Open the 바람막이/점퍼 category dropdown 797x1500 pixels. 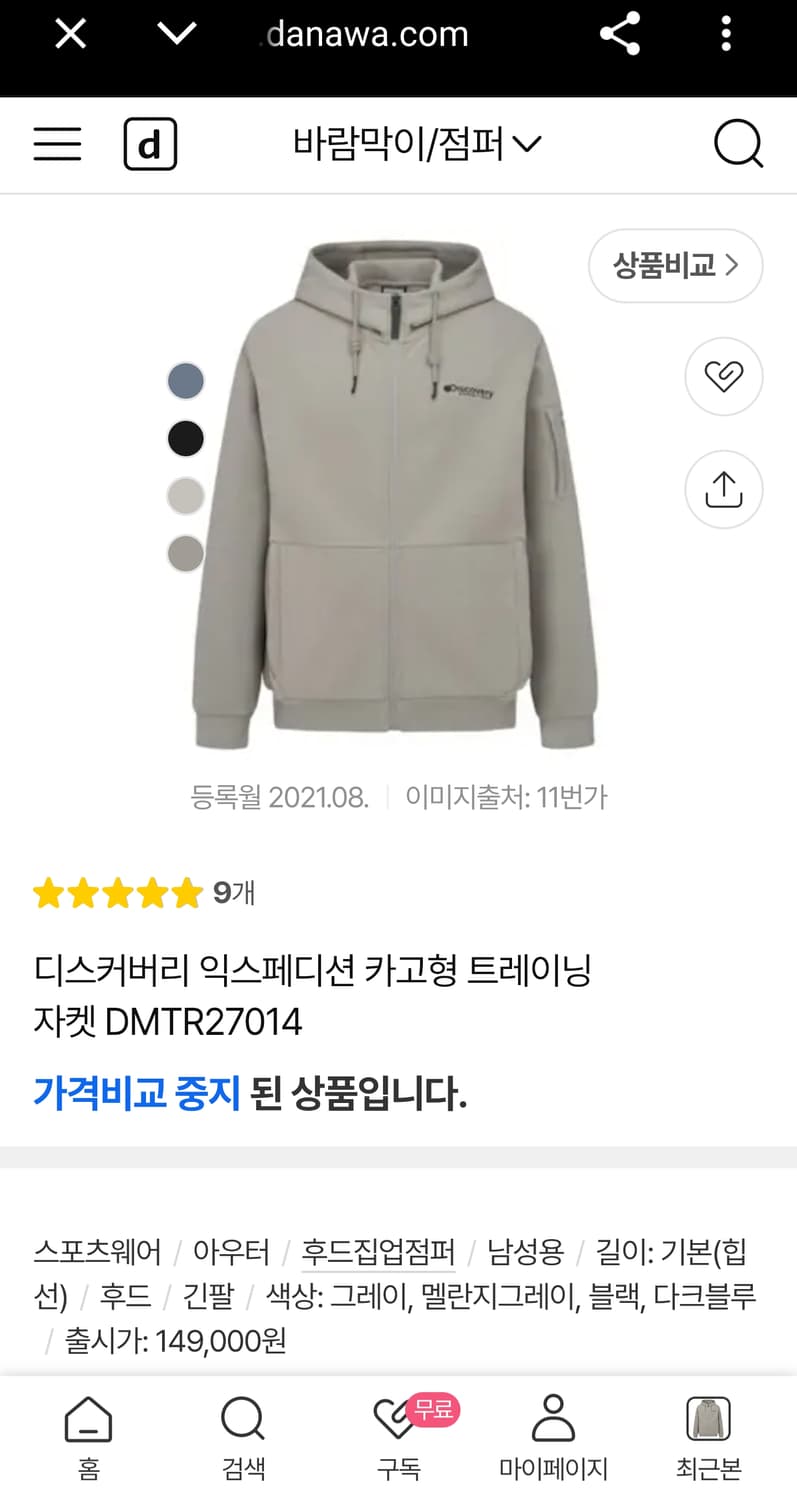point(413,143)
